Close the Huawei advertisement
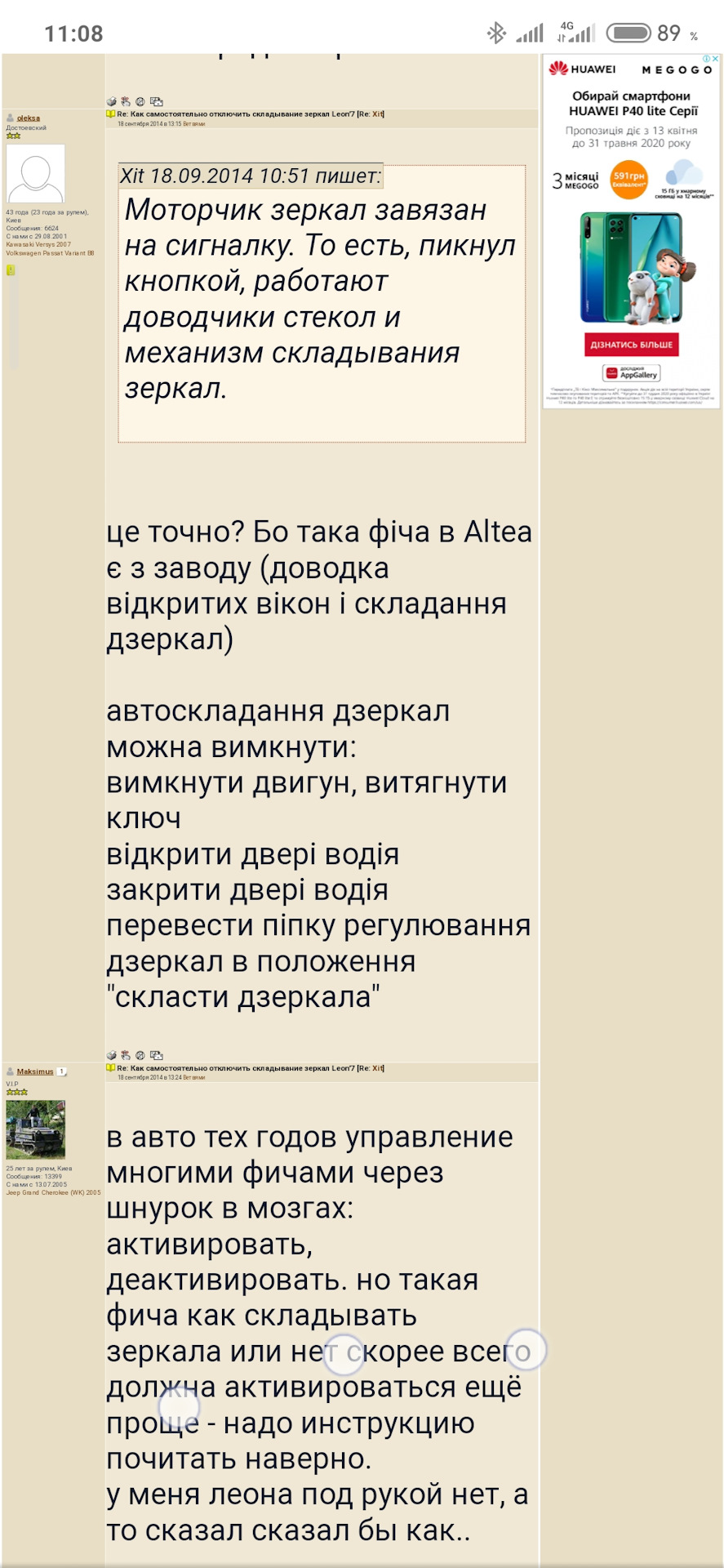 [715, 59]
